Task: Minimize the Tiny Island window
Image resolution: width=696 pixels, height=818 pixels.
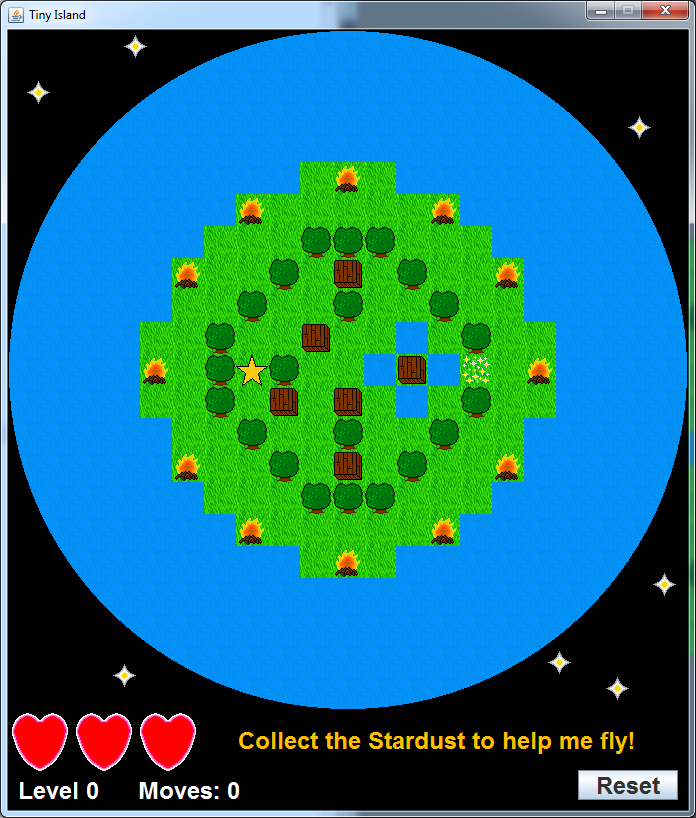Action: pos(600,9)
